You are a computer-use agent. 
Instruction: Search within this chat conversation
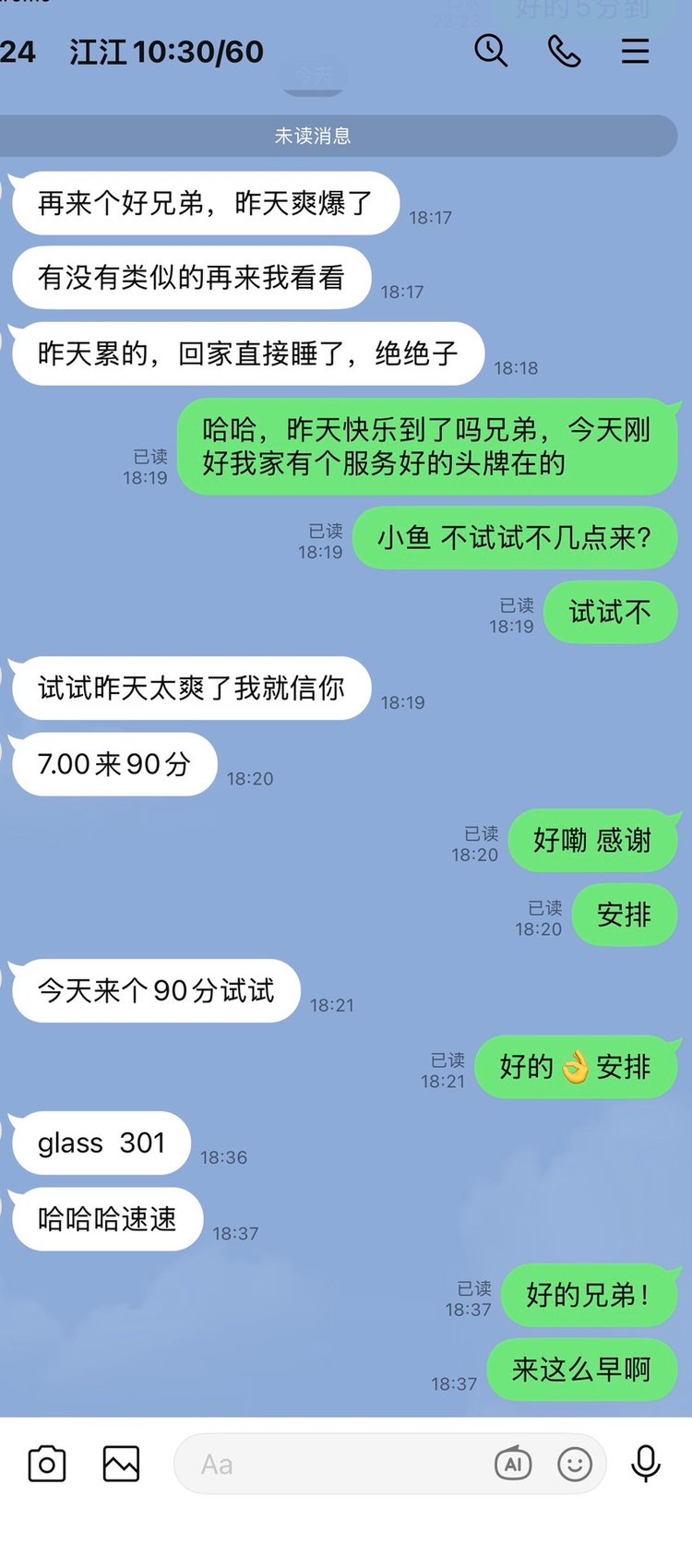[x=491, y=51]
